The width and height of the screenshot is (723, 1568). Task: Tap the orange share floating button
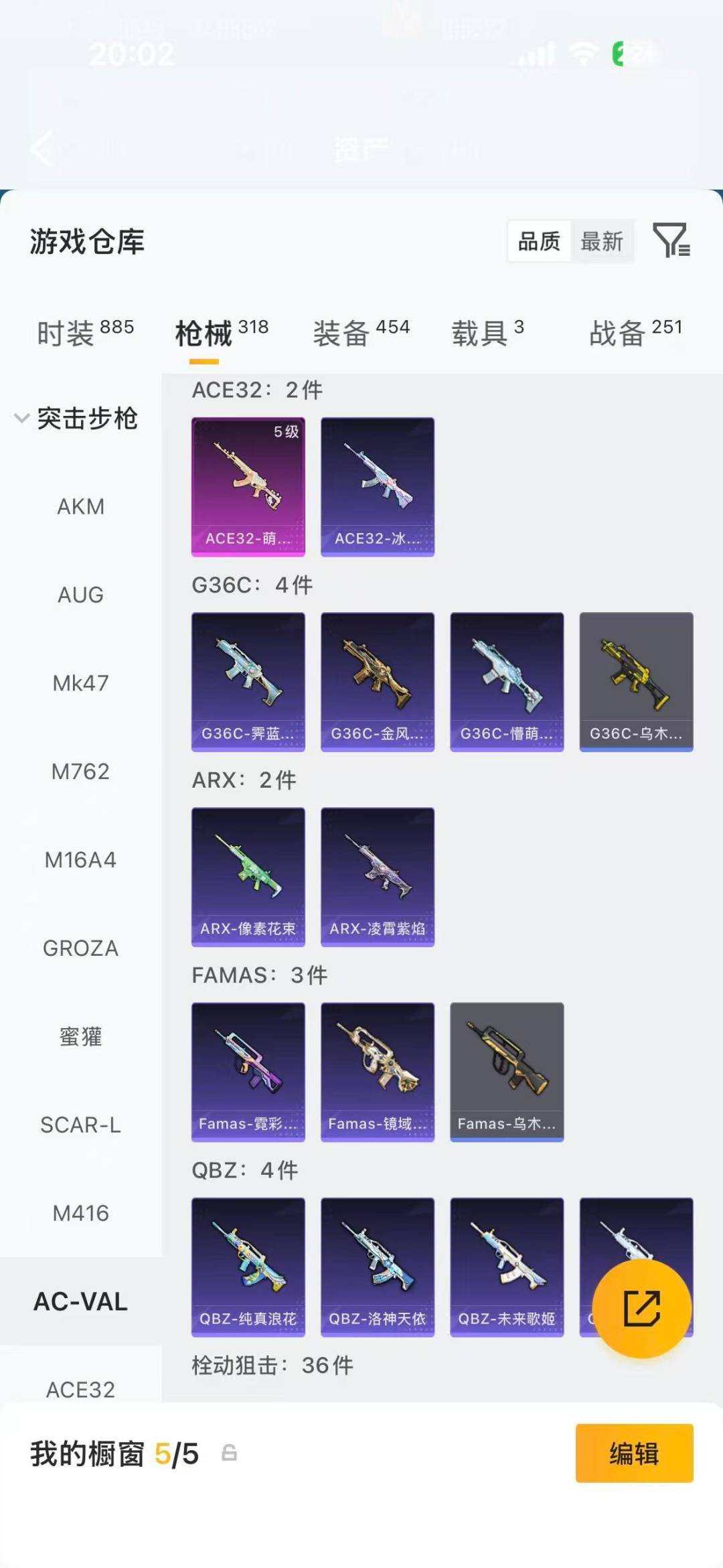point(641,1308)
